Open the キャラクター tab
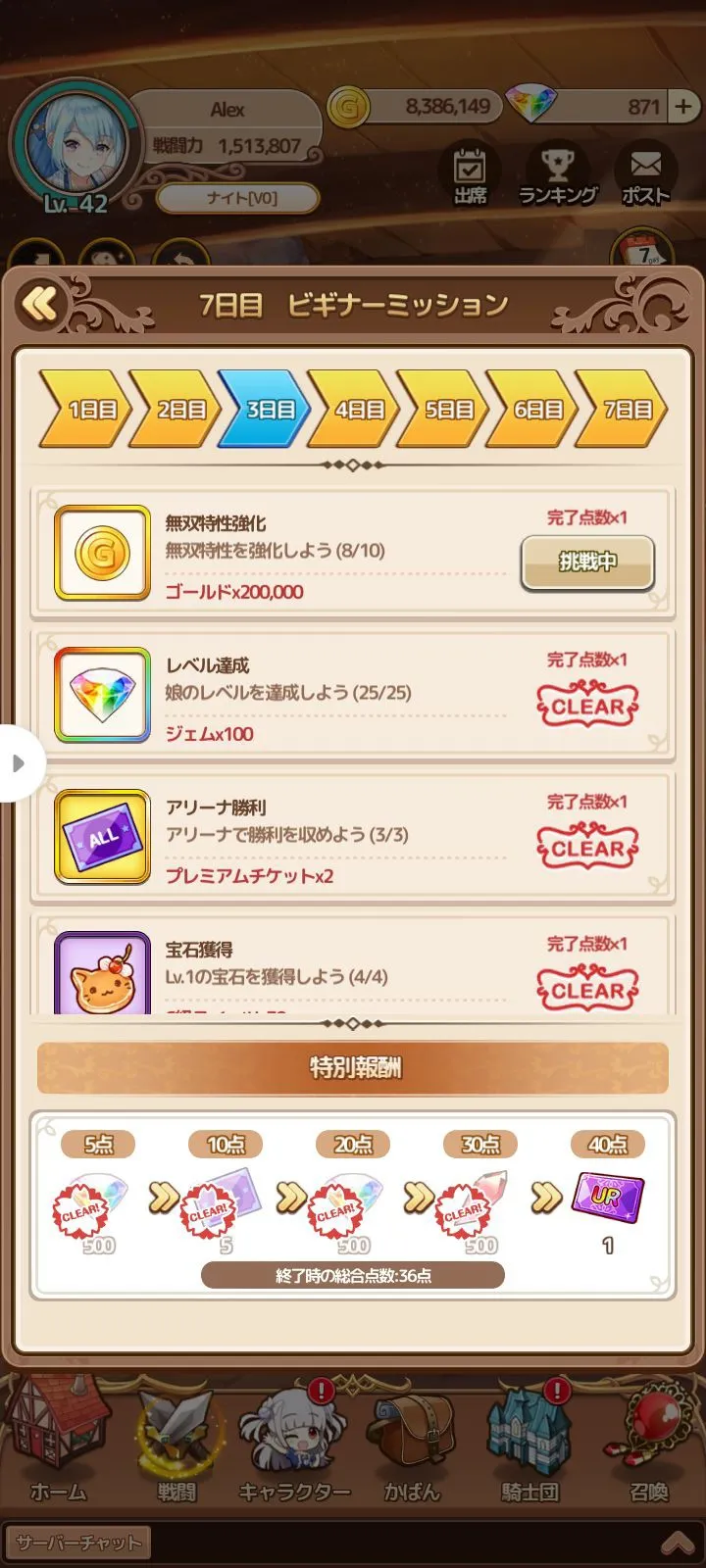This screenshot has width=706, height=1568. pyautogui.click(x=294, y=1443)
